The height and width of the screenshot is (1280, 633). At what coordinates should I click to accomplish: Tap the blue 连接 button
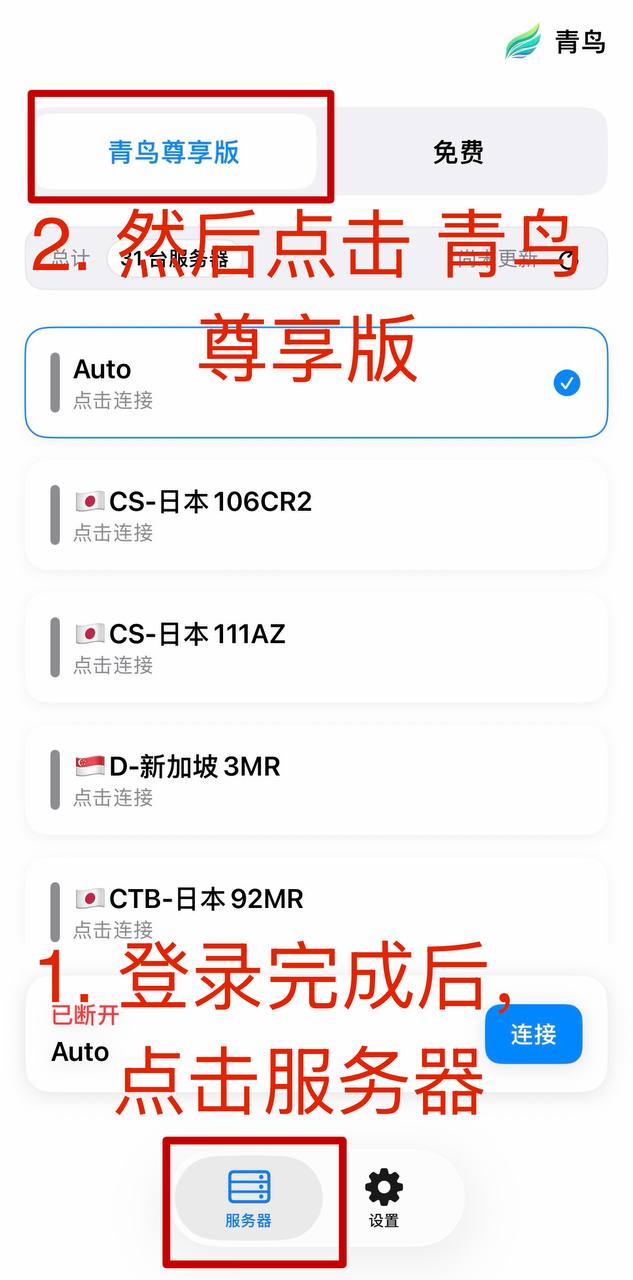click(533, 1034)
